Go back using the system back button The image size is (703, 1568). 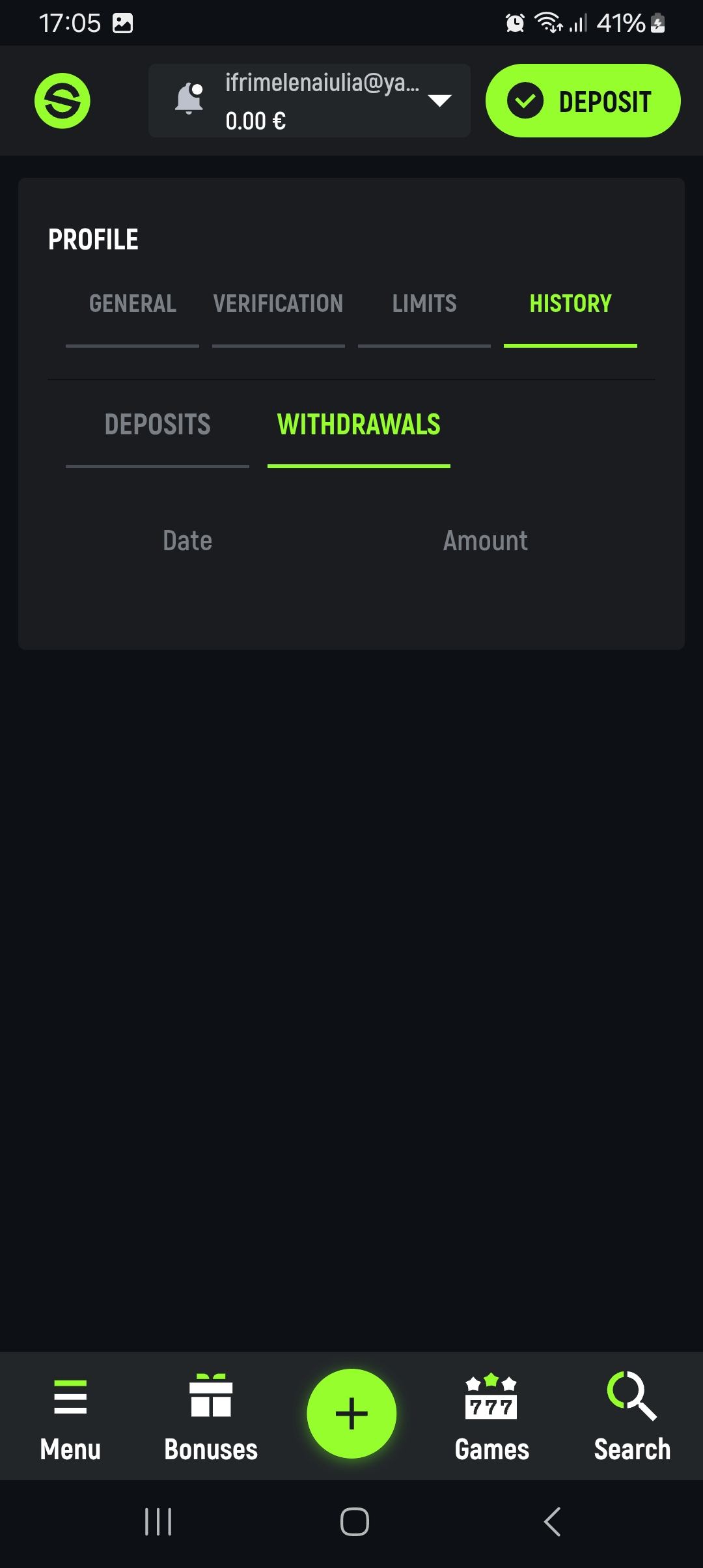552,1522
